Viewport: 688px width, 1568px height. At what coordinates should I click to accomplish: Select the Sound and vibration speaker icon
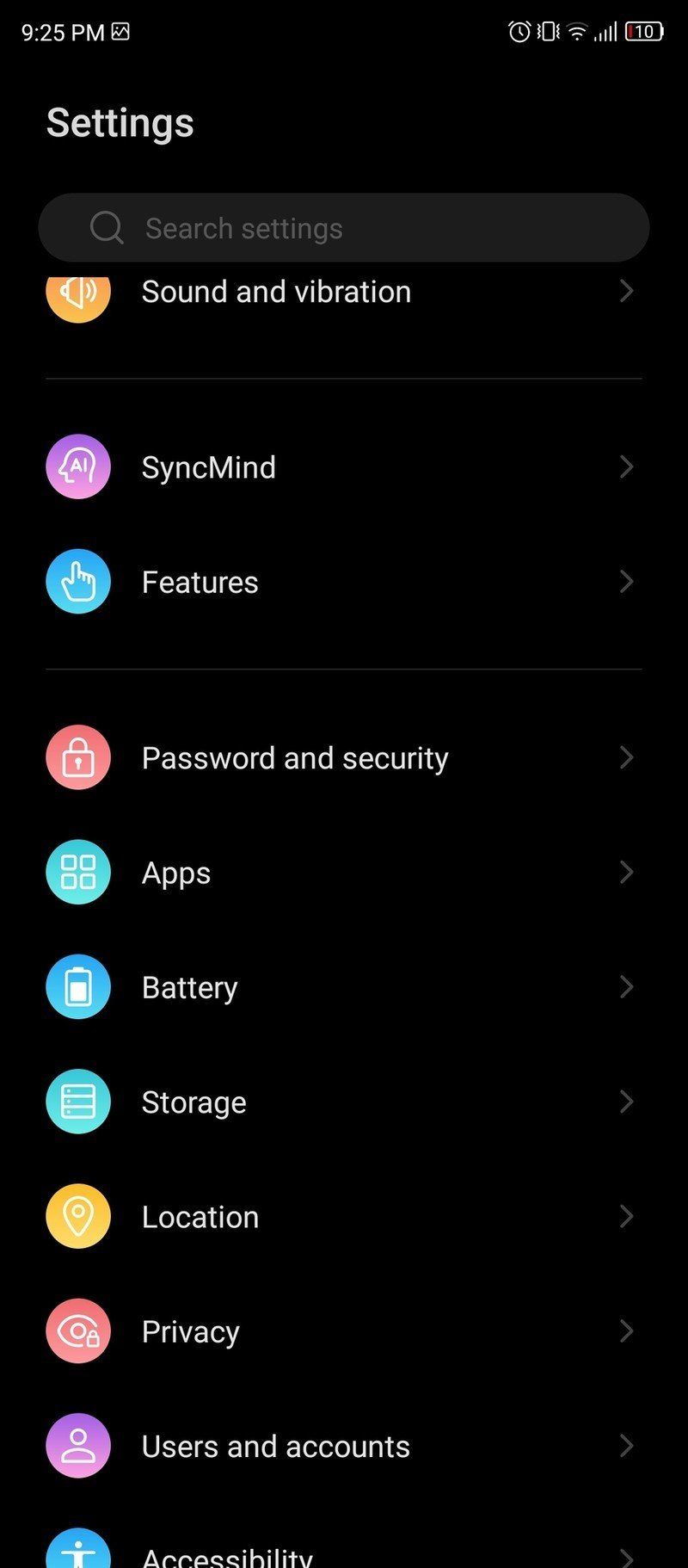point(77,293)
